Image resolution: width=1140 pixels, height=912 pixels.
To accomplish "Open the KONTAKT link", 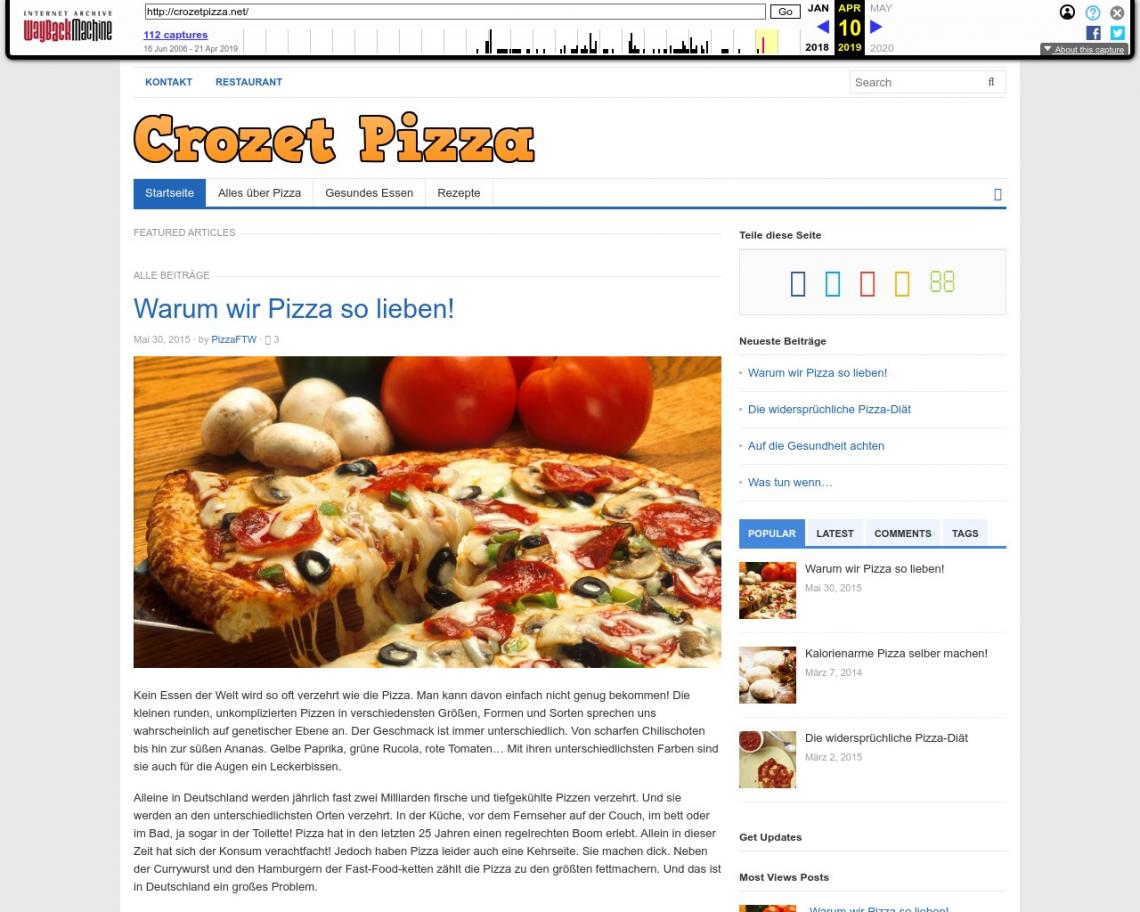I will pos(168,82).
